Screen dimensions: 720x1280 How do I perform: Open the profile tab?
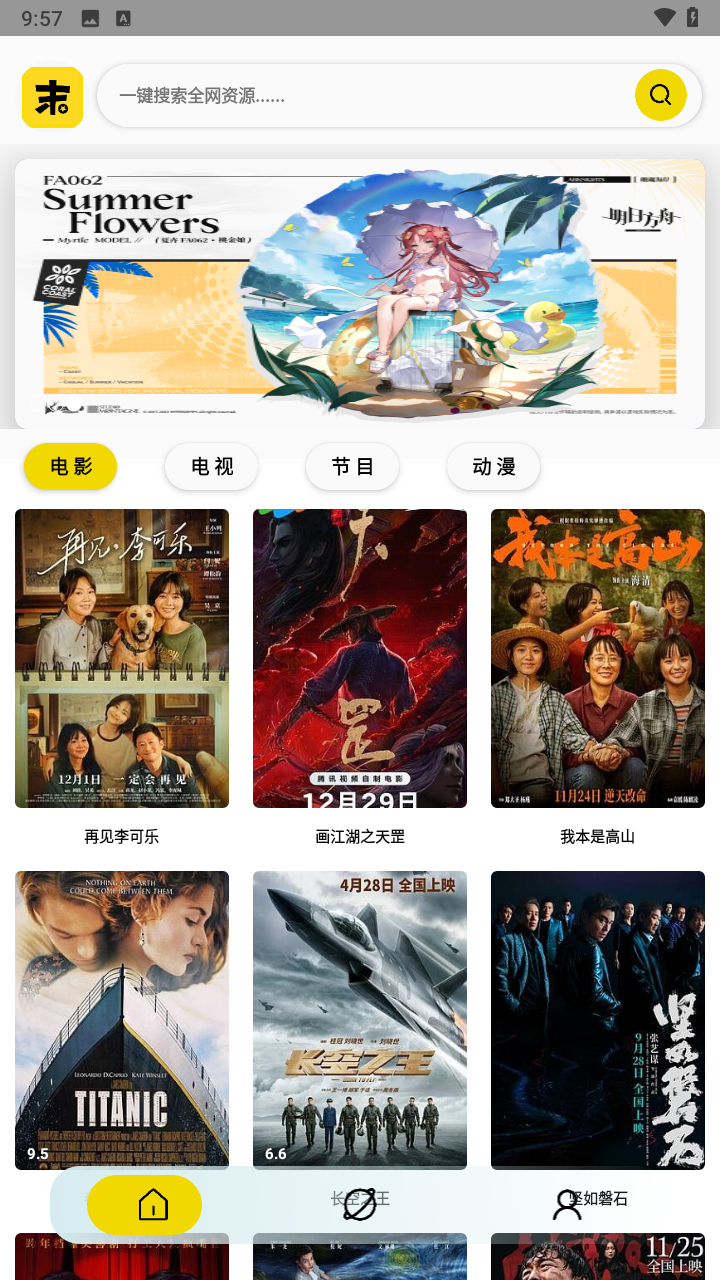coord(567,1205)
